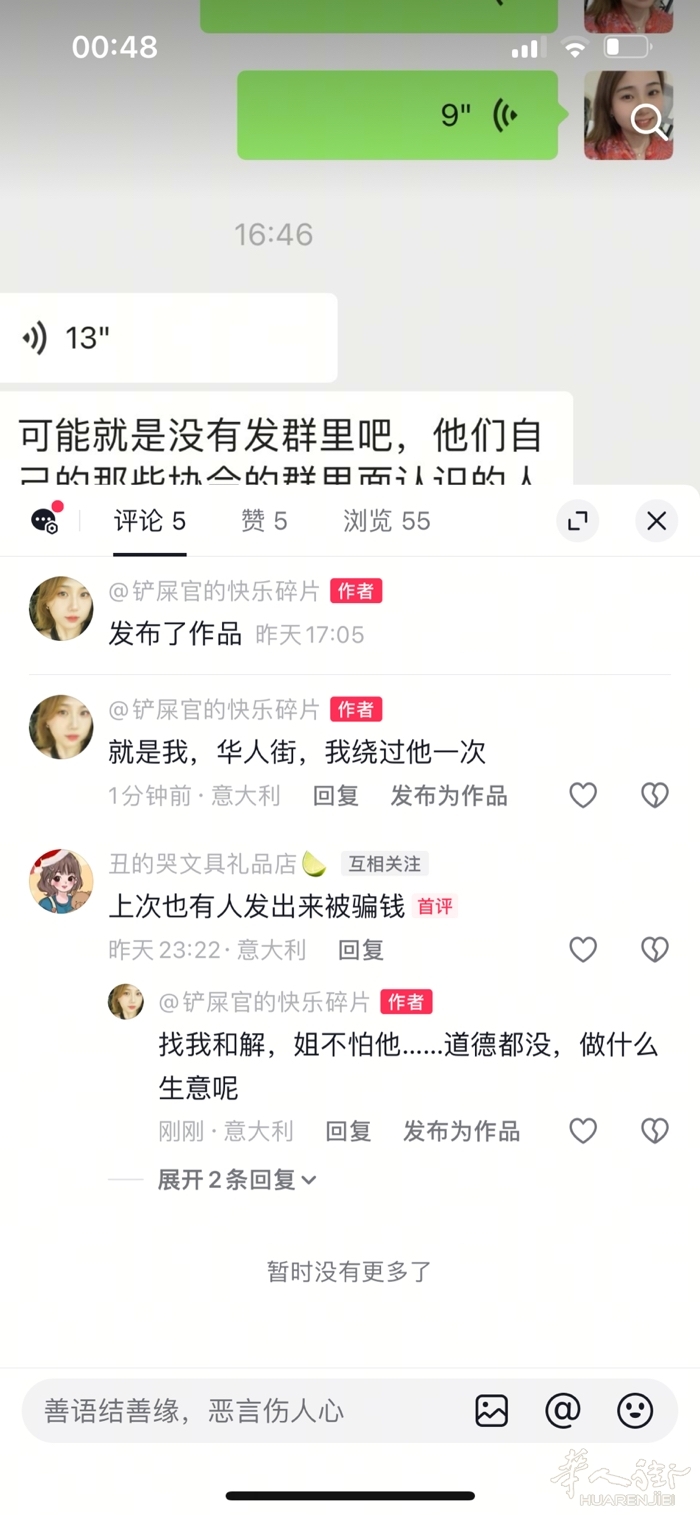Expand comments panel to full screen
The width and height of the screenshot is (700, 1515).
point(577,521)
